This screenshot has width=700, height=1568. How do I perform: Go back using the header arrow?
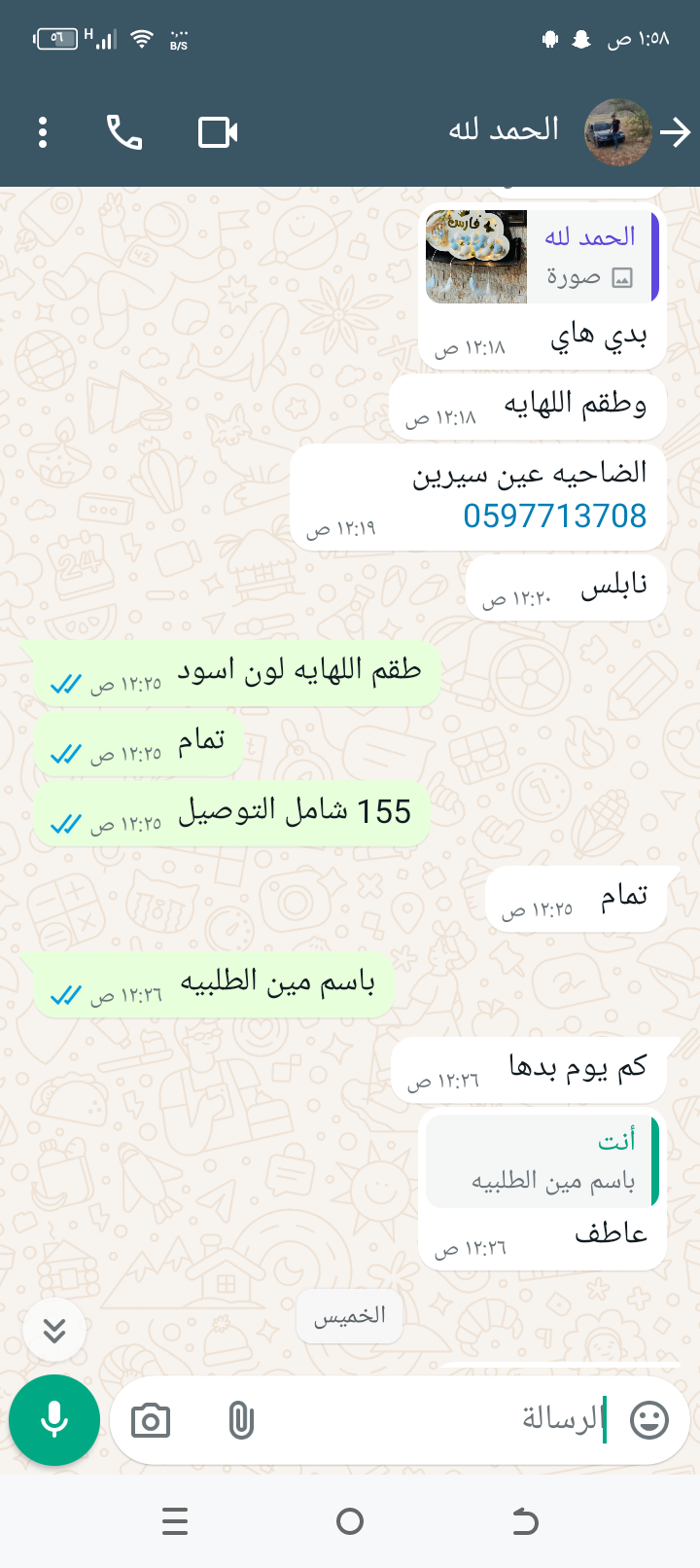675,132
